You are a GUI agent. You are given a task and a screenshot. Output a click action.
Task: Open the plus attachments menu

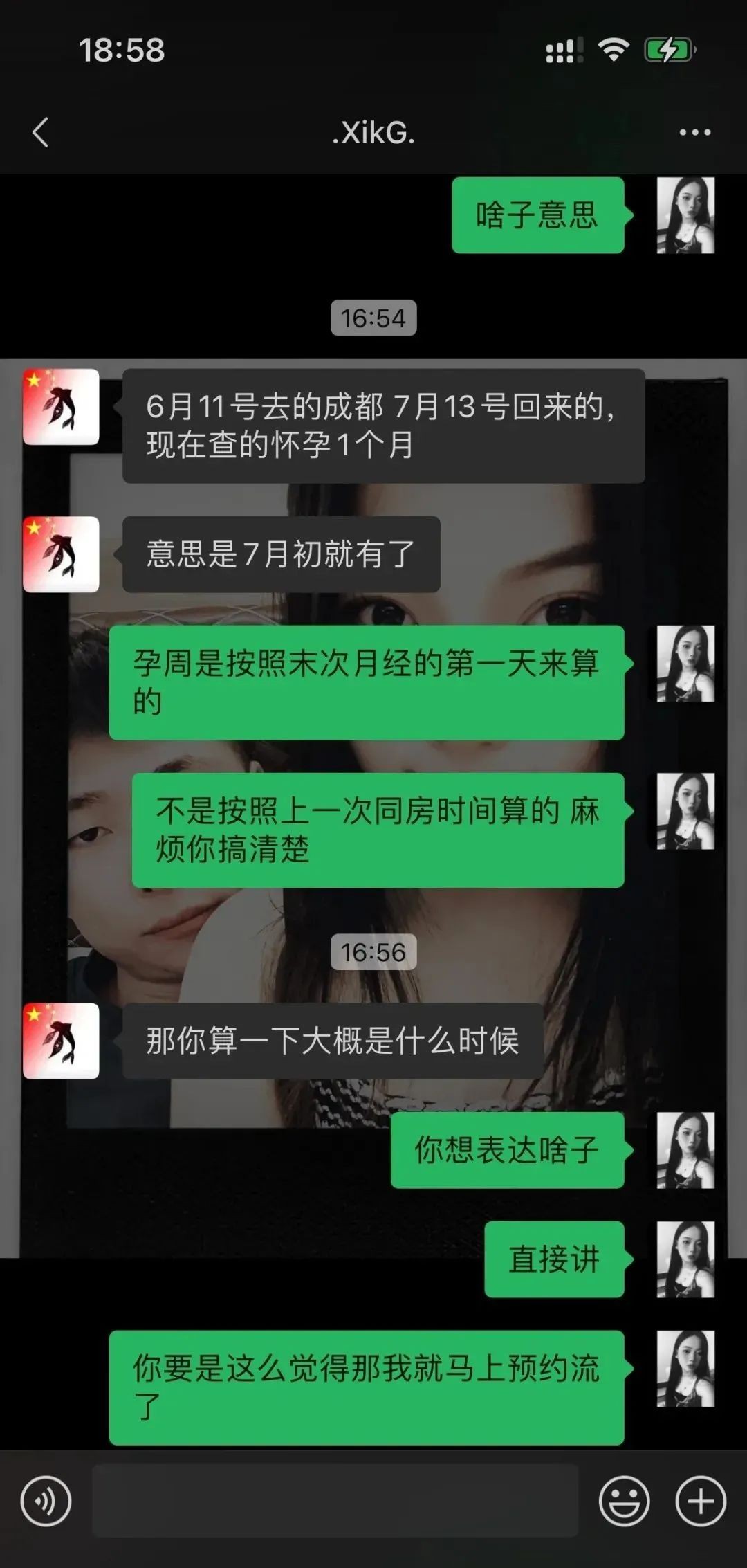(x=700, y=1501)
